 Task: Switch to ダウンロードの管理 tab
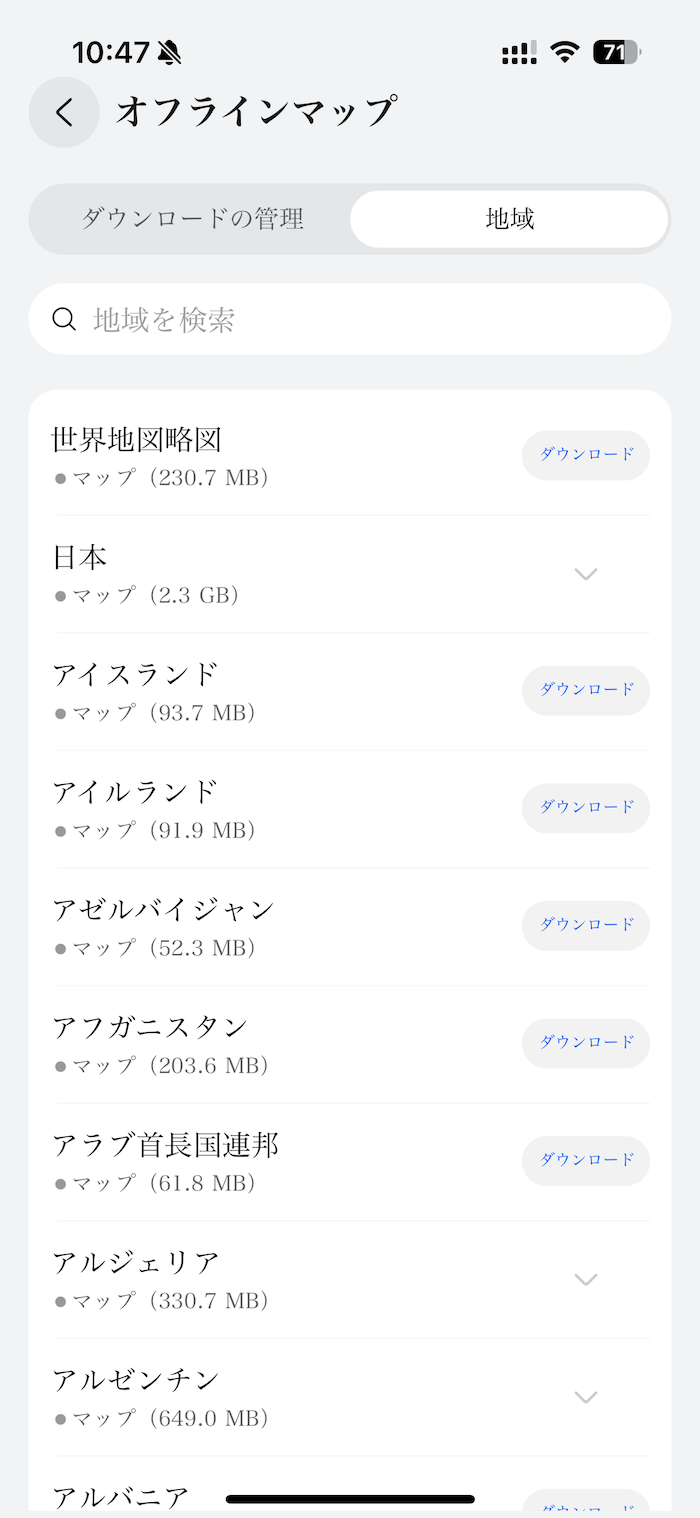(192, 219)
